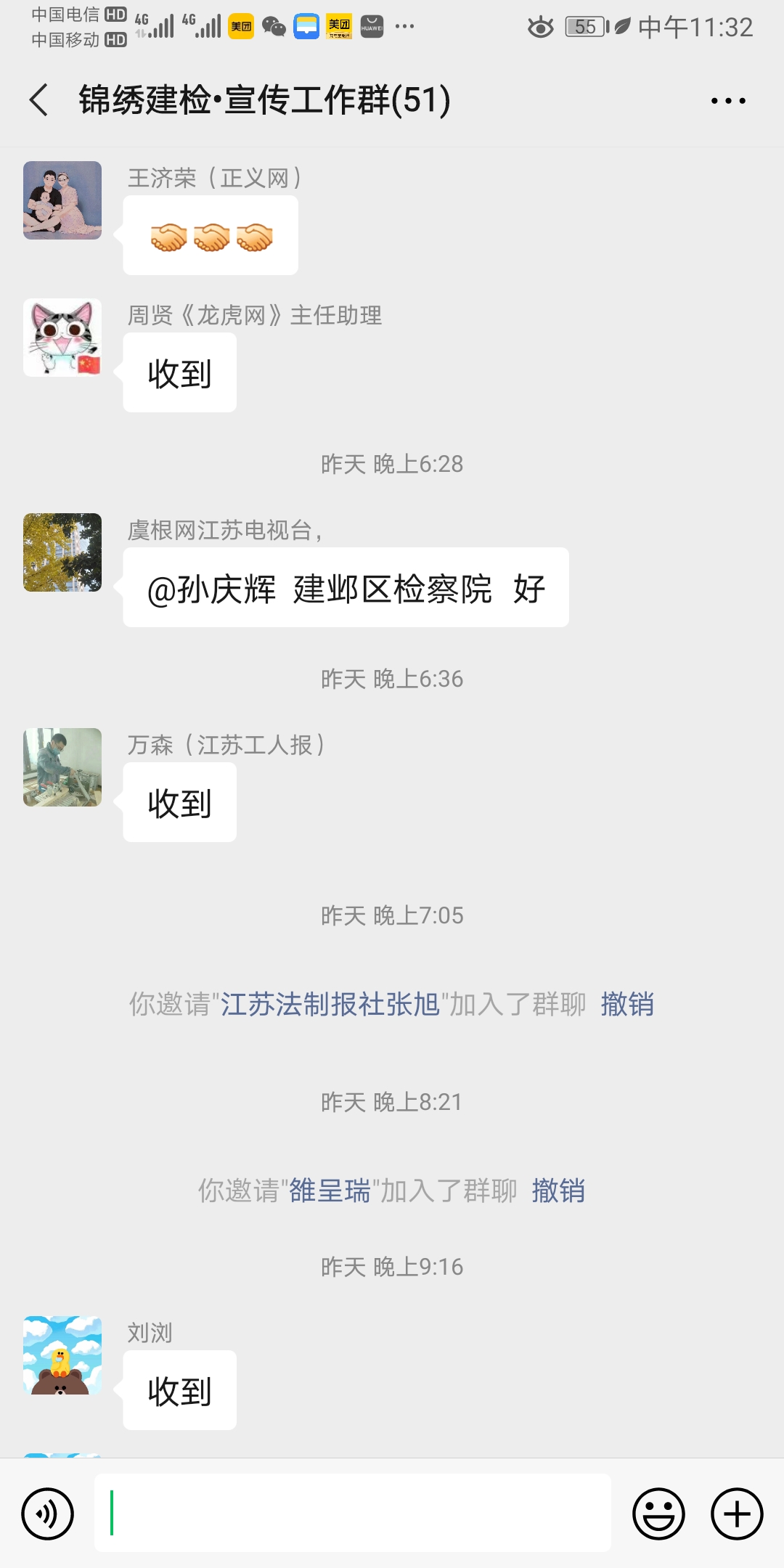
Task: Open 万森（江苏工人报）avatar
Action: [62, 767]
